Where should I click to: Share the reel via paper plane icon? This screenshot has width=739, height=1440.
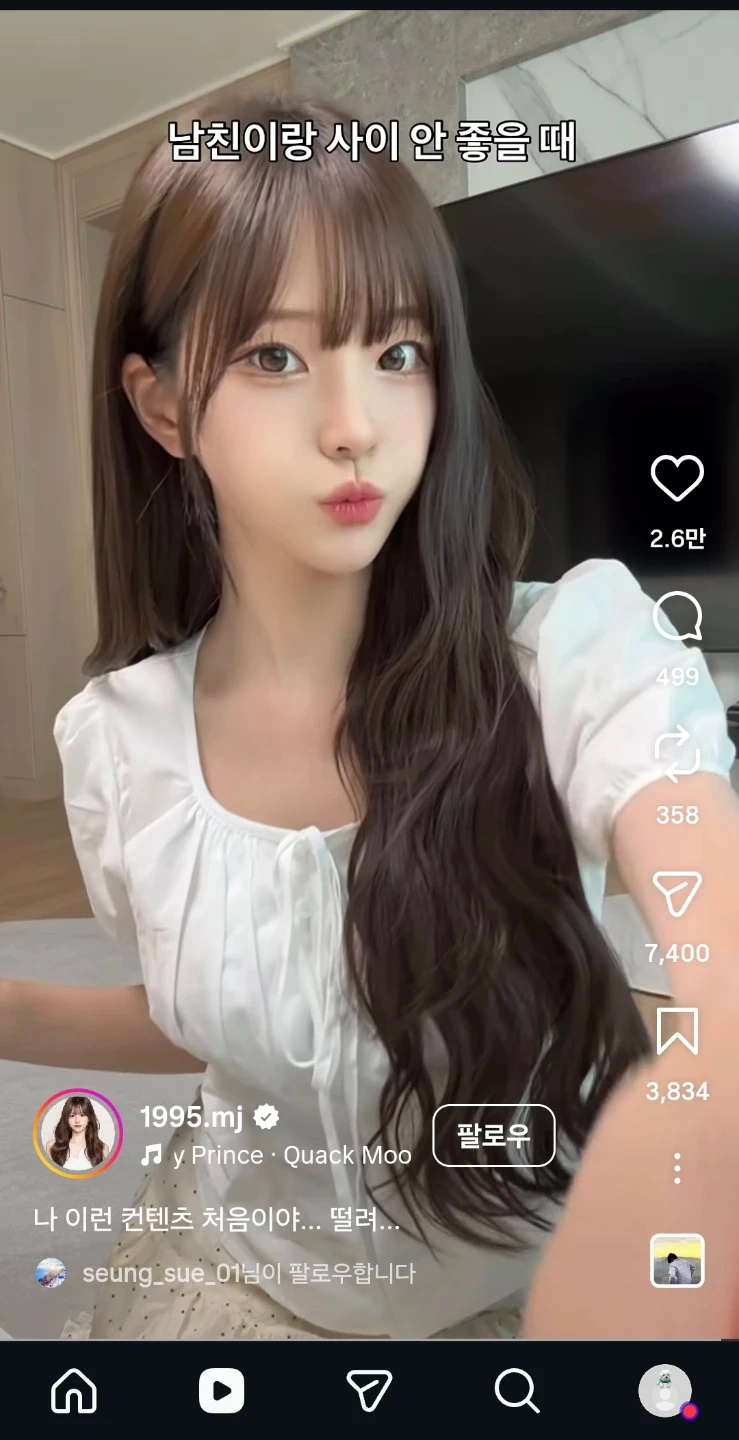(x=677, y=893)
